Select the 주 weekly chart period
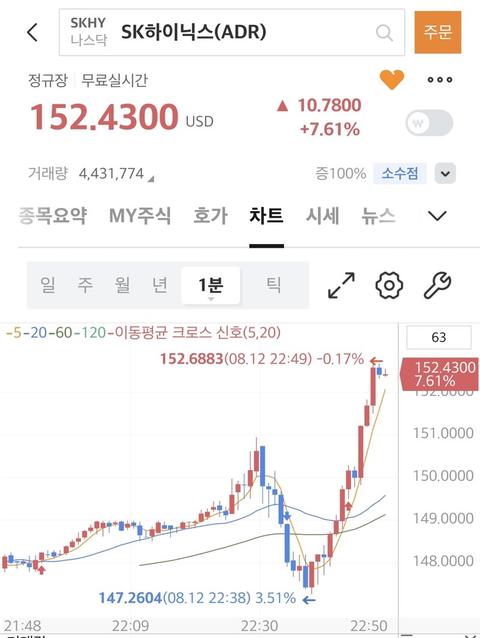The image size is (480, 638). [85, 284]
